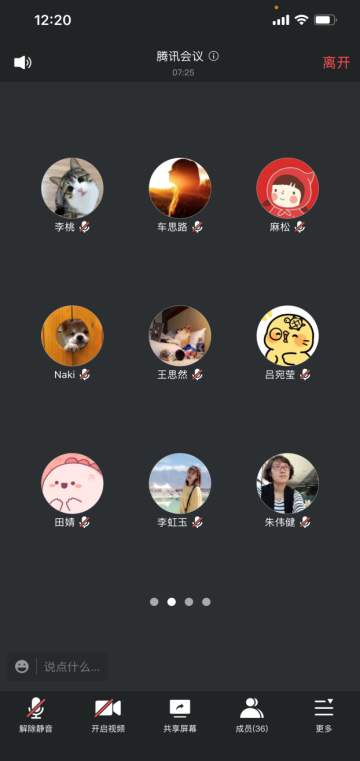
Task: Open the emoji picker in chat box
Action: tap(22, 666)
